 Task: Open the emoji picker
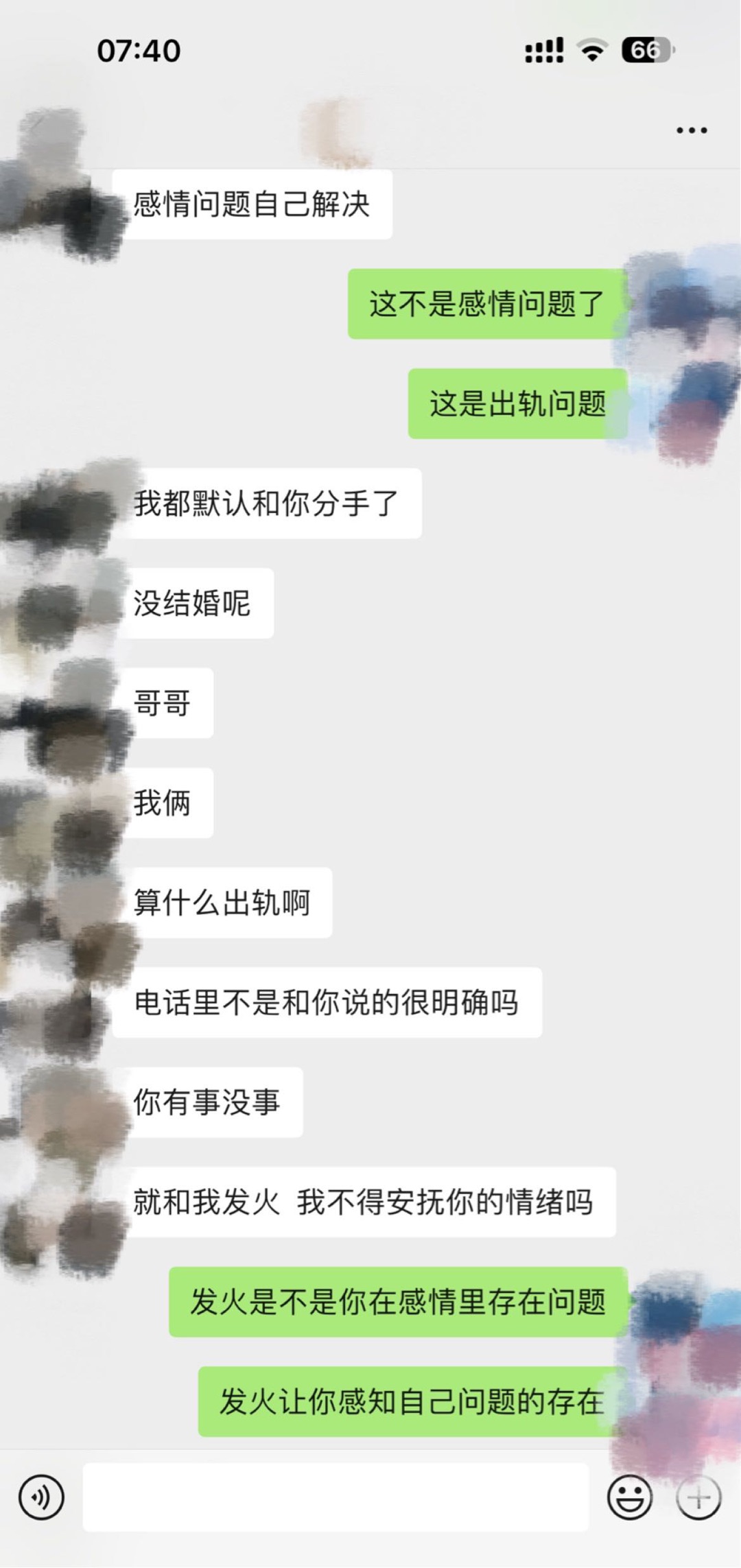point(629,1497)
